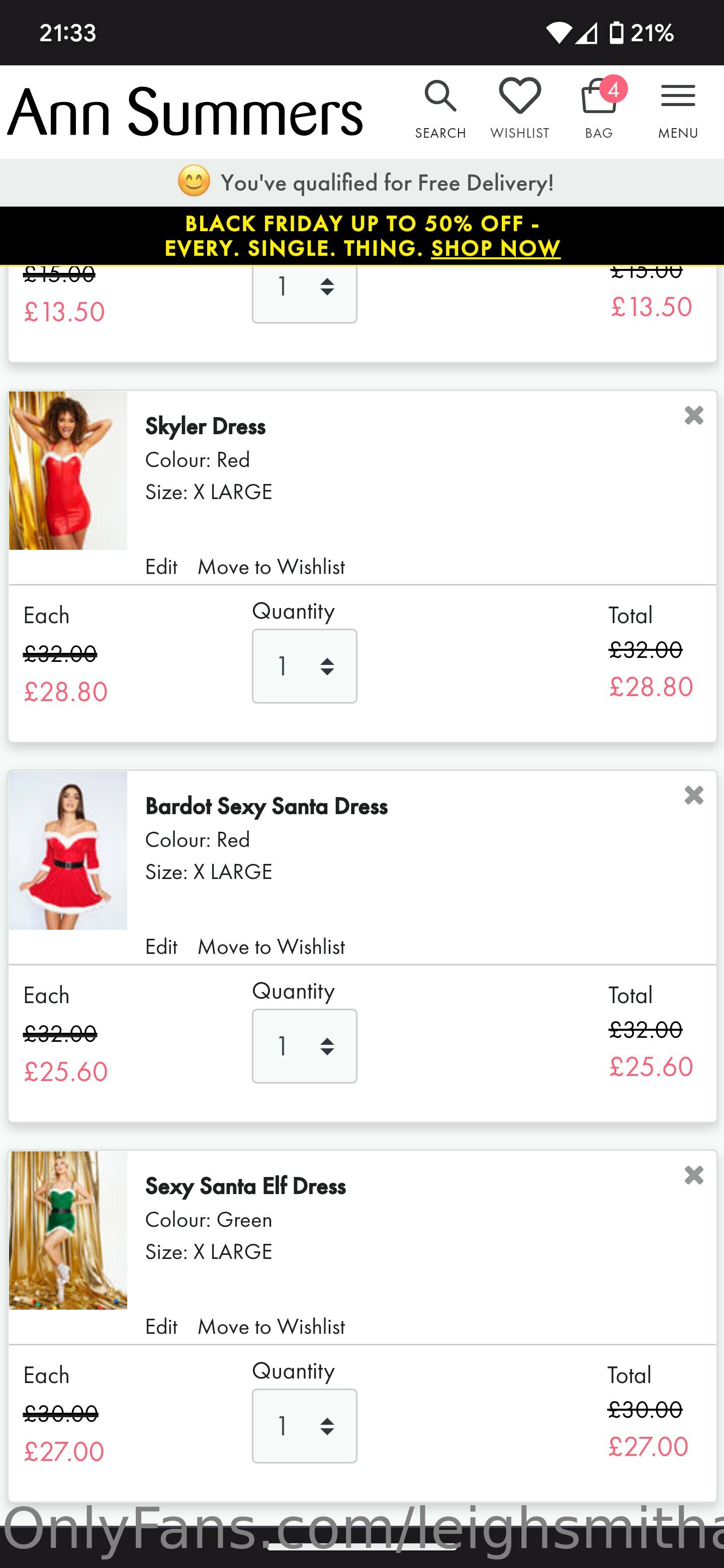This screenshot has width=724, height=1568.
Task: Remove Skyler Dress from the bag
Action: [693, 415]
